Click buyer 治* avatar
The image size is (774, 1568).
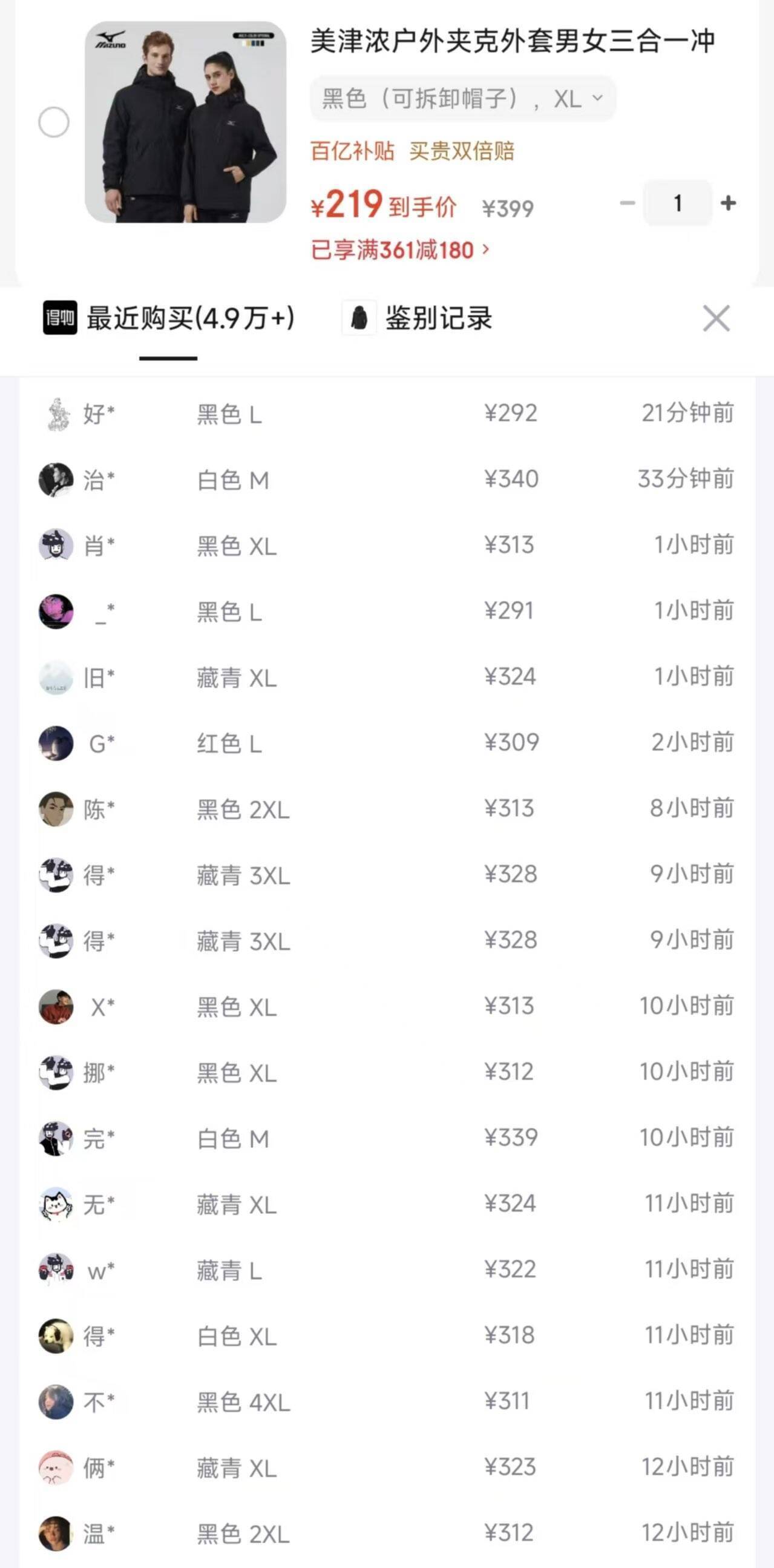pyautogui.click(x=56, y=480)
